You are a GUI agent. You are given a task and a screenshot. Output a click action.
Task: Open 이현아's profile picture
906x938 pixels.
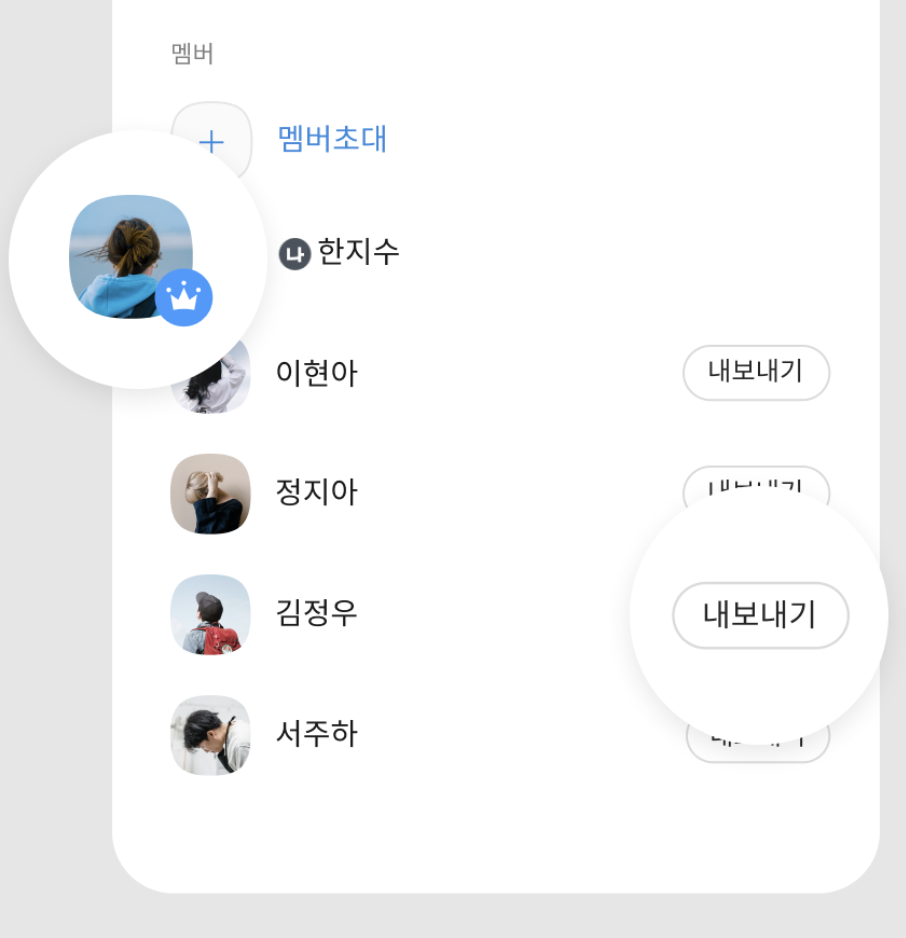pos(210,373)
